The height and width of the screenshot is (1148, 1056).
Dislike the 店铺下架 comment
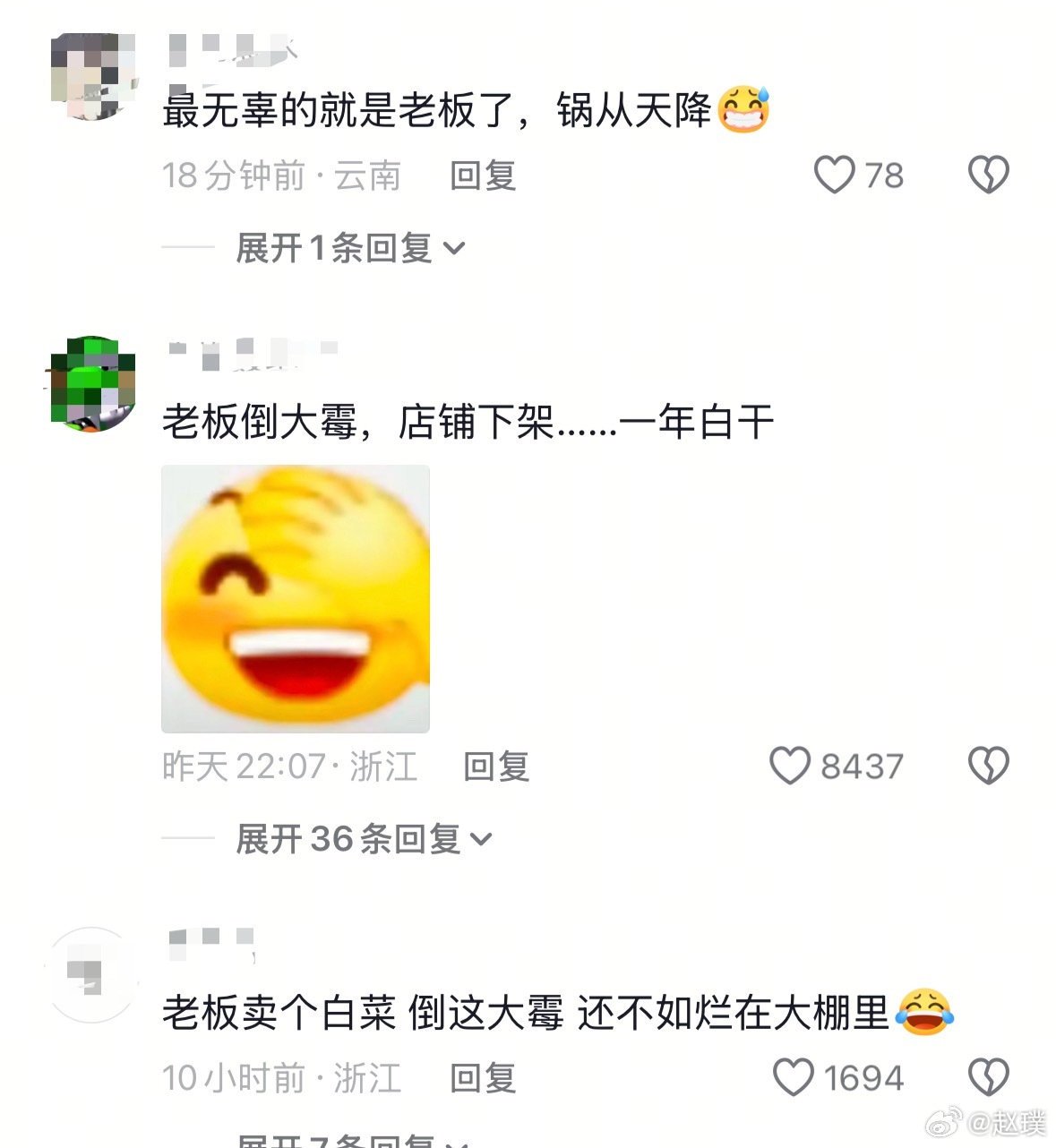point(988,766)
